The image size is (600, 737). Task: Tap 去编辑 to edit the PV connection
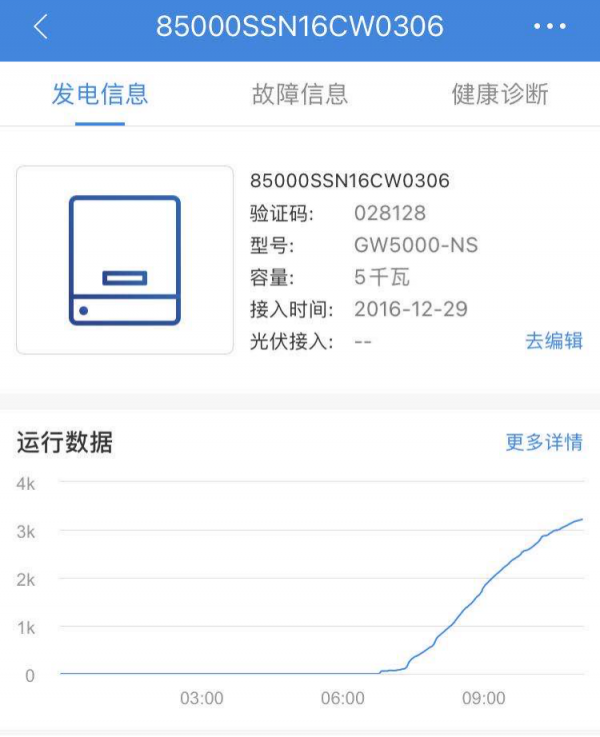point(553,340)
